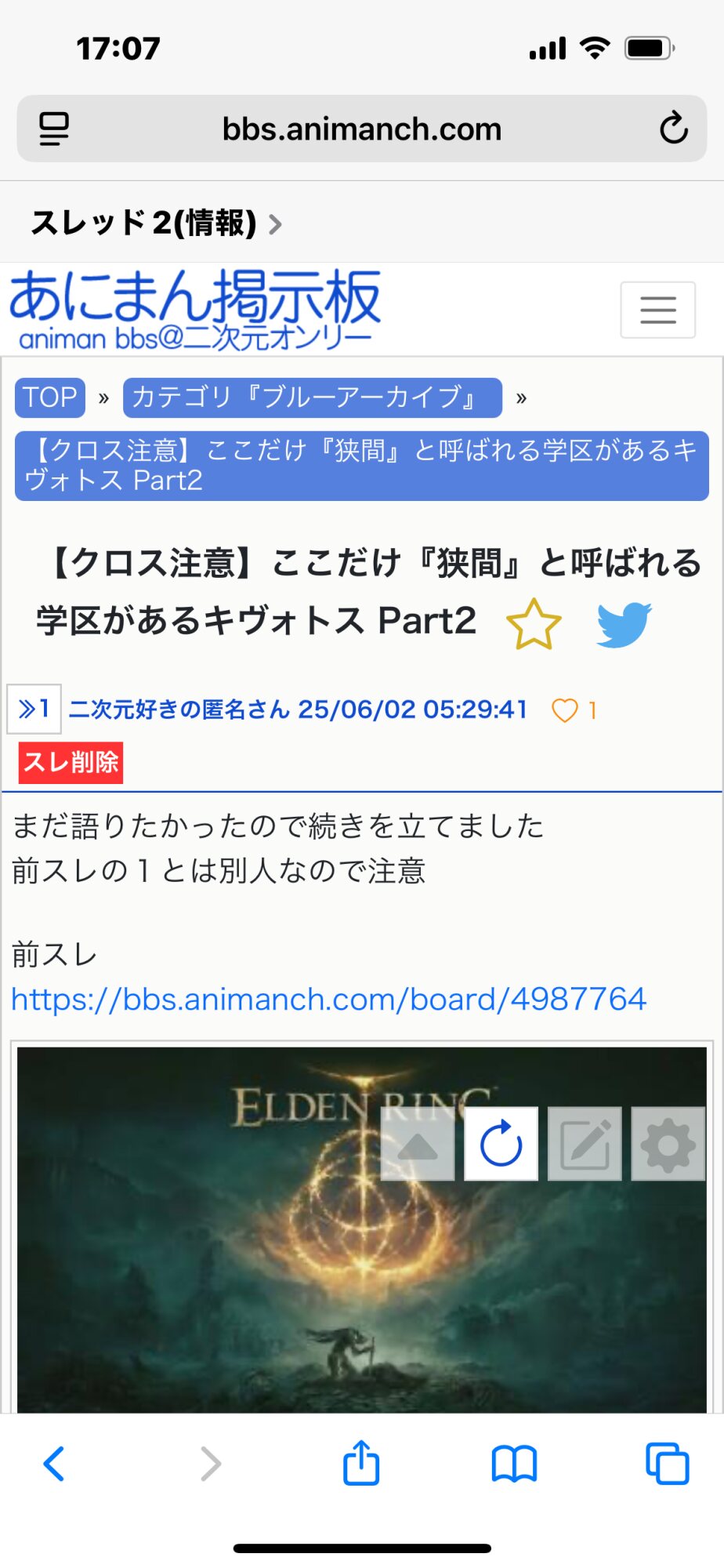
Task: Open the スレッド 2(情報) banner
Action: [157, 223]
